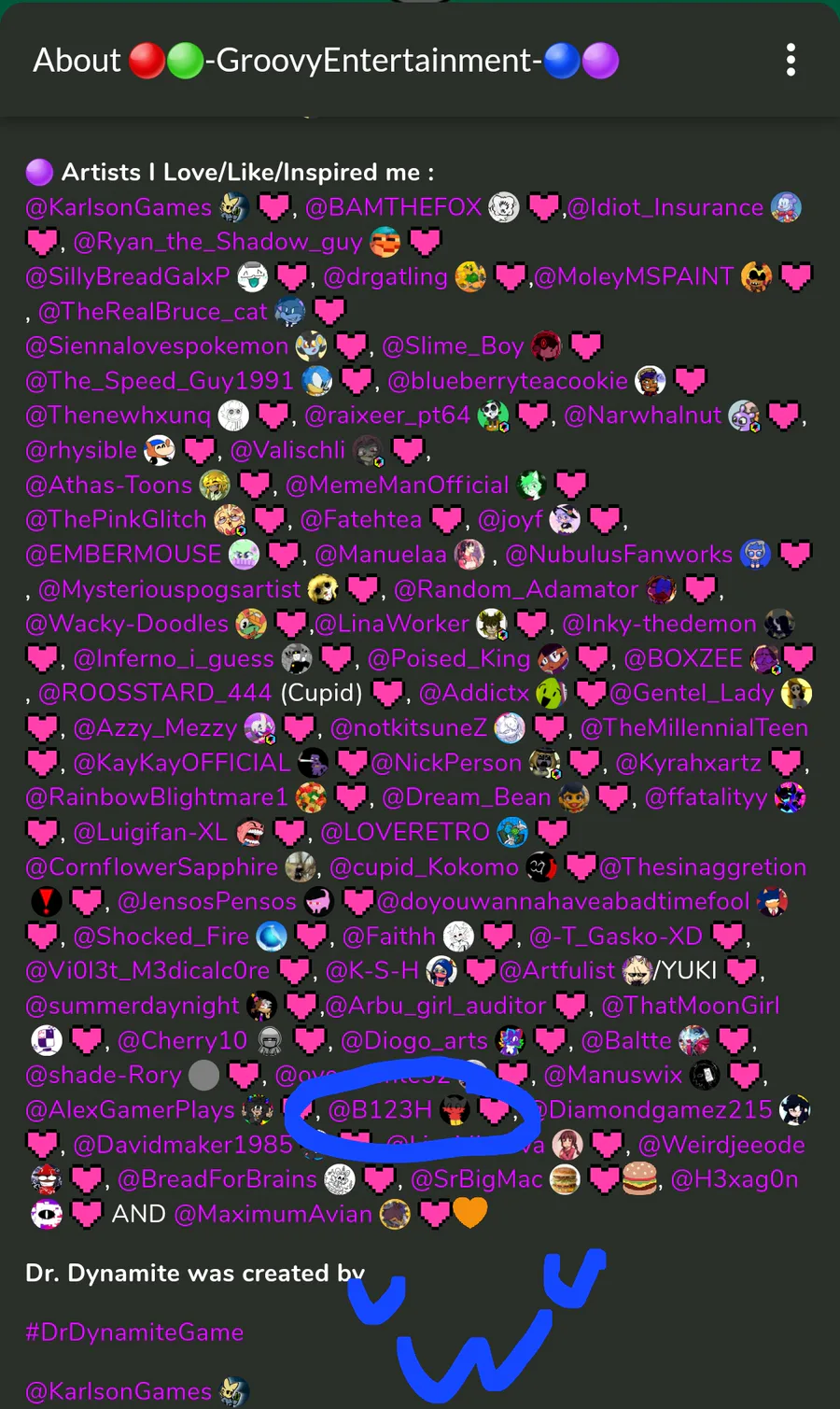The width and height of the screenshot is (840, 1409).
Task: Select the @Slime_Boy mention
Action: (453, 346)
